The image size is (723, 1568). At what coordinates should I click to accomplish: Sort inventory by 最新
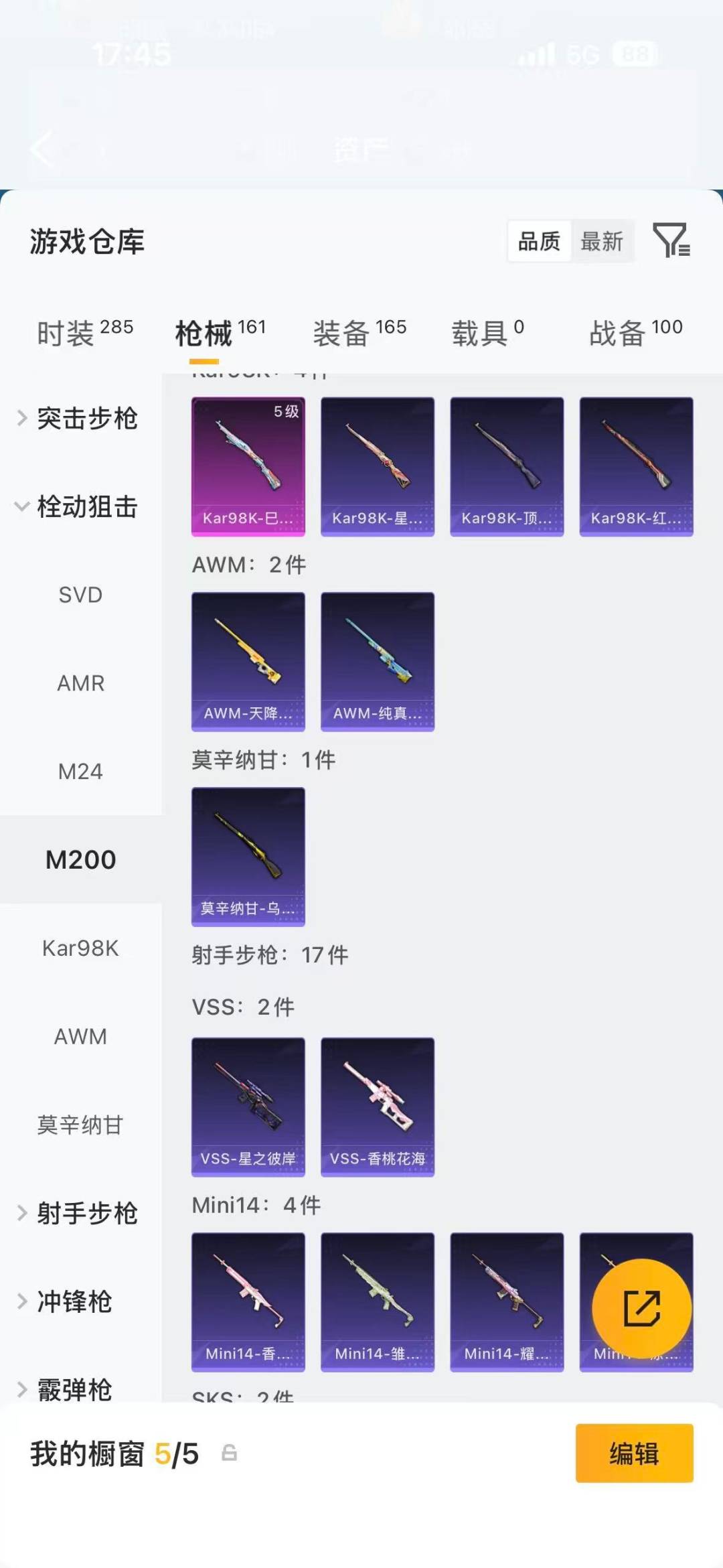tap(602, 242)
